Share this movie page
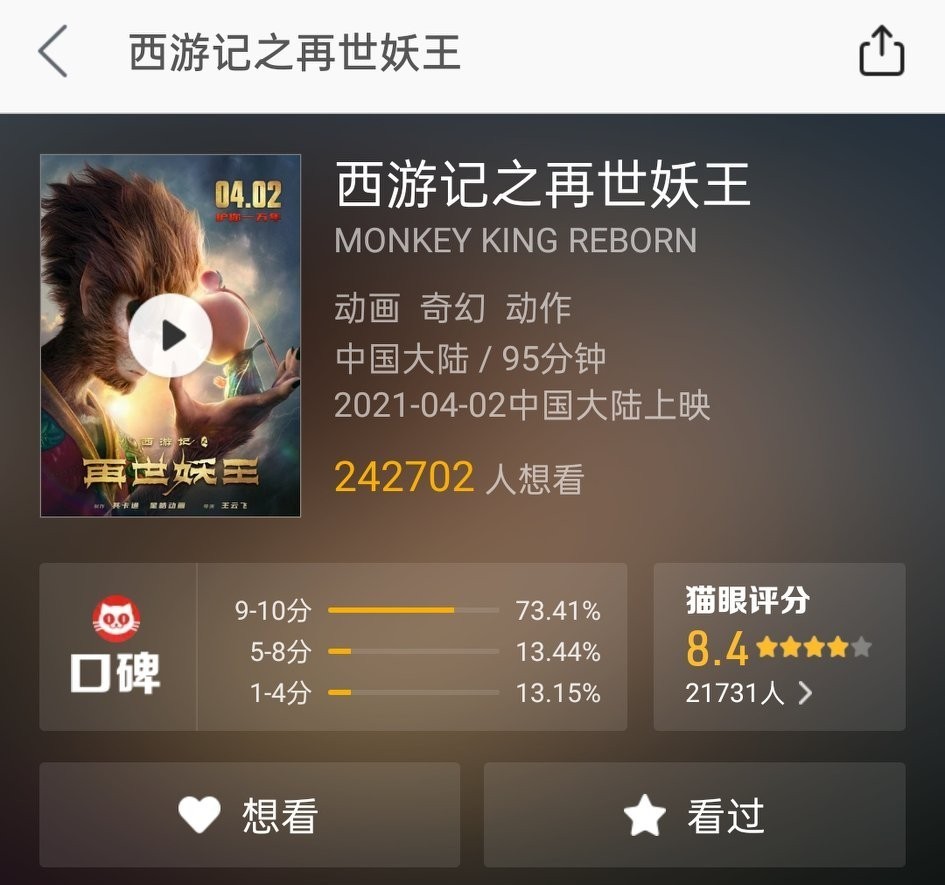 [x=881, y=52]
